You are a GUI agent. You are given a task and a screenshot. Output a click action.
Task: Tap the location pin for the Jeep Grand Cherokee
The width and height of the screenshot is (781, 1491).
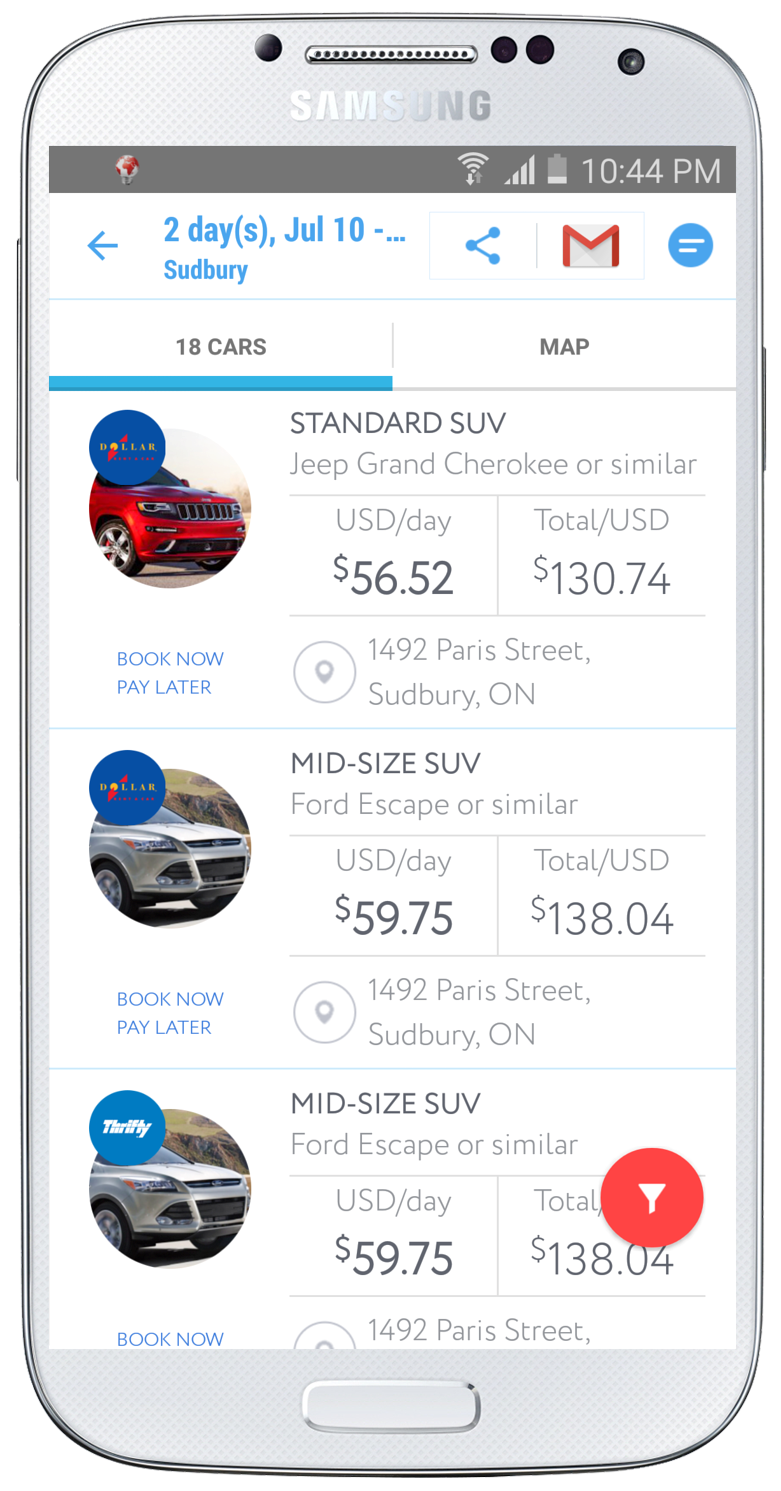[x=324, y=672]
